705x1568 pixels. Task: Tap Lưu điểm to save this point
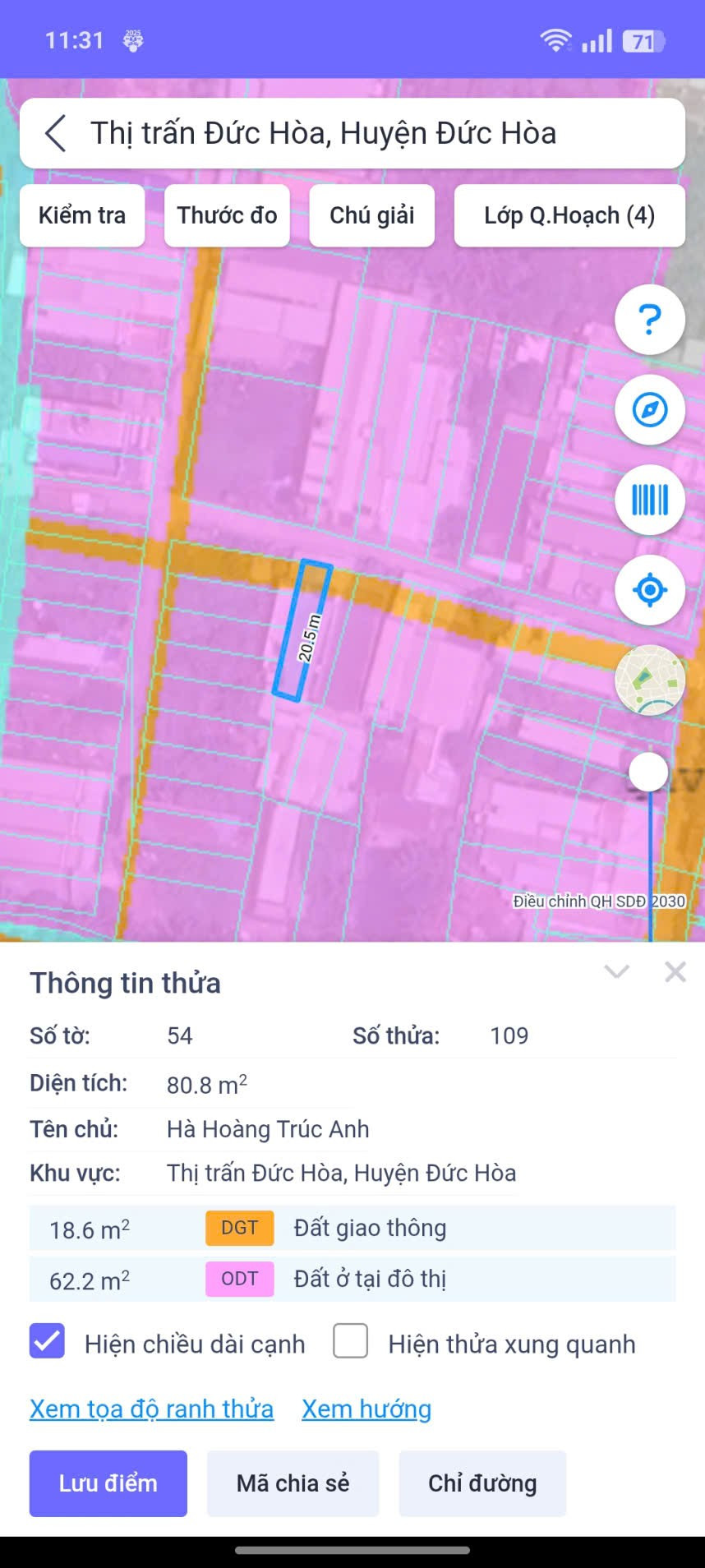click(x=108, y=1483)
